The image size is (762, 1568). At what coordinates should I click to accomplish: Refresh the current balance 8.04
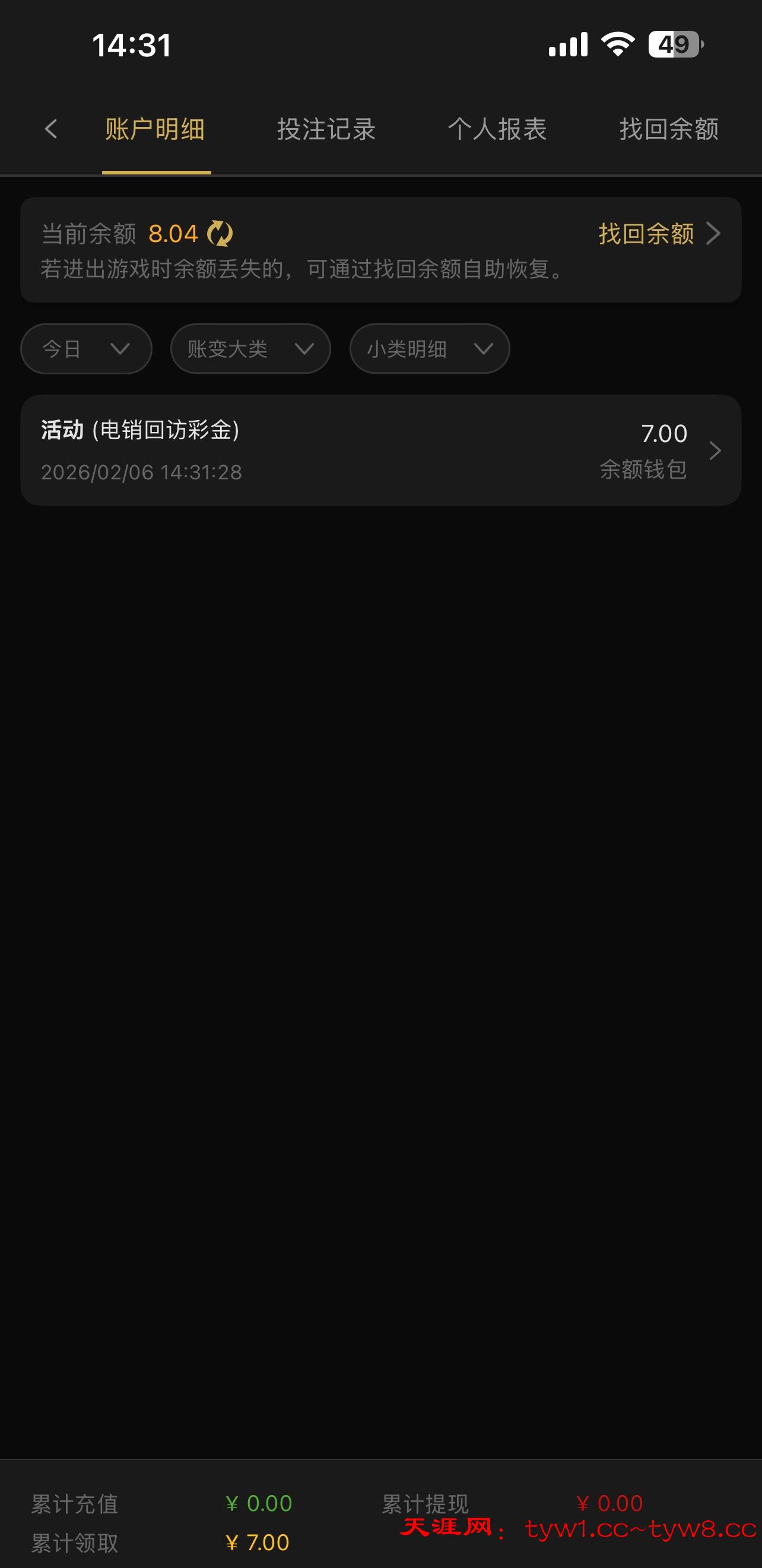pyautogui.click(x=220, y=234)
